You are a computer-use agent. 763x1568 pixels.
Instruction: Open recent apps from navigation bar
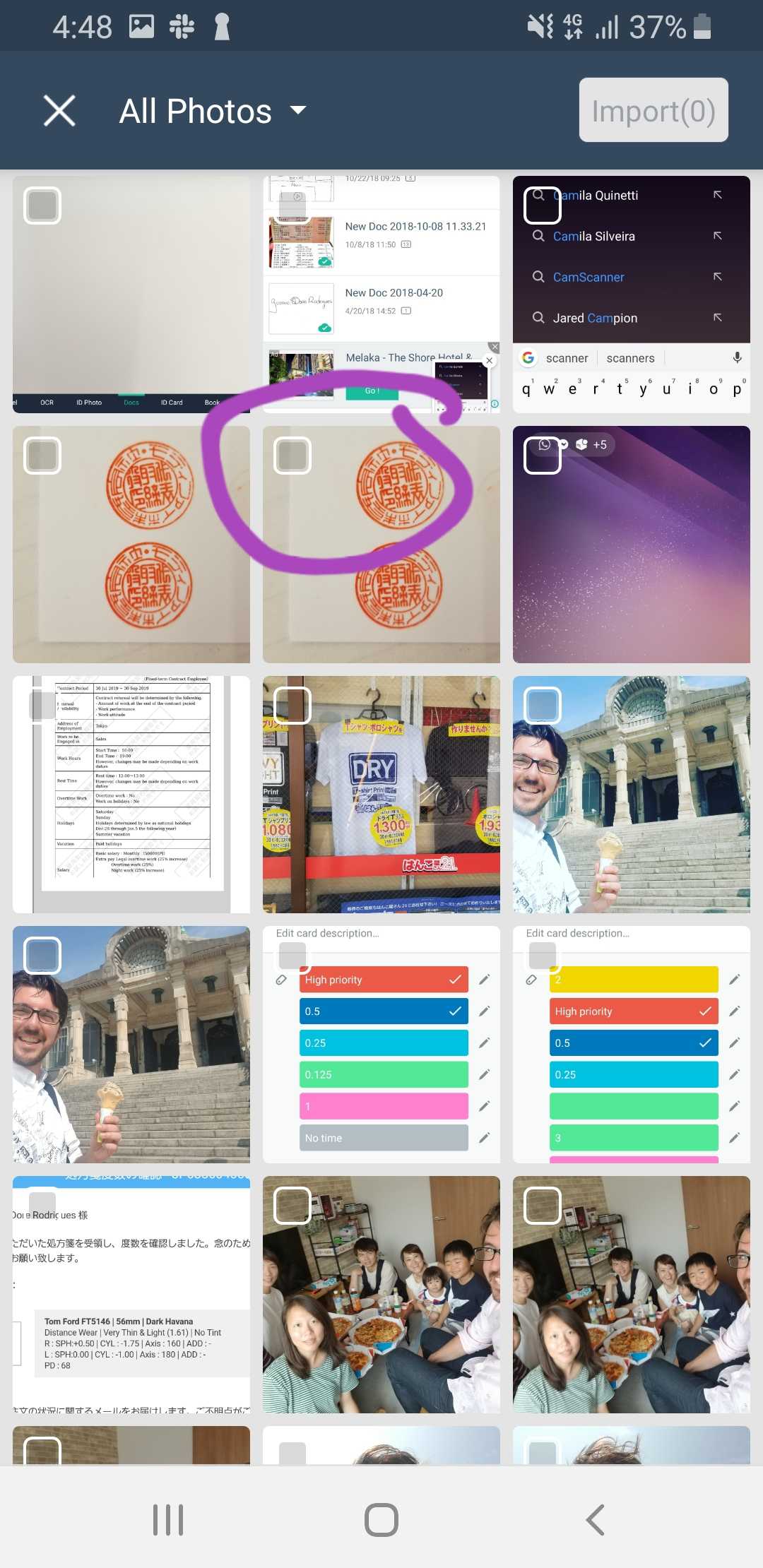click(168, 1520)
